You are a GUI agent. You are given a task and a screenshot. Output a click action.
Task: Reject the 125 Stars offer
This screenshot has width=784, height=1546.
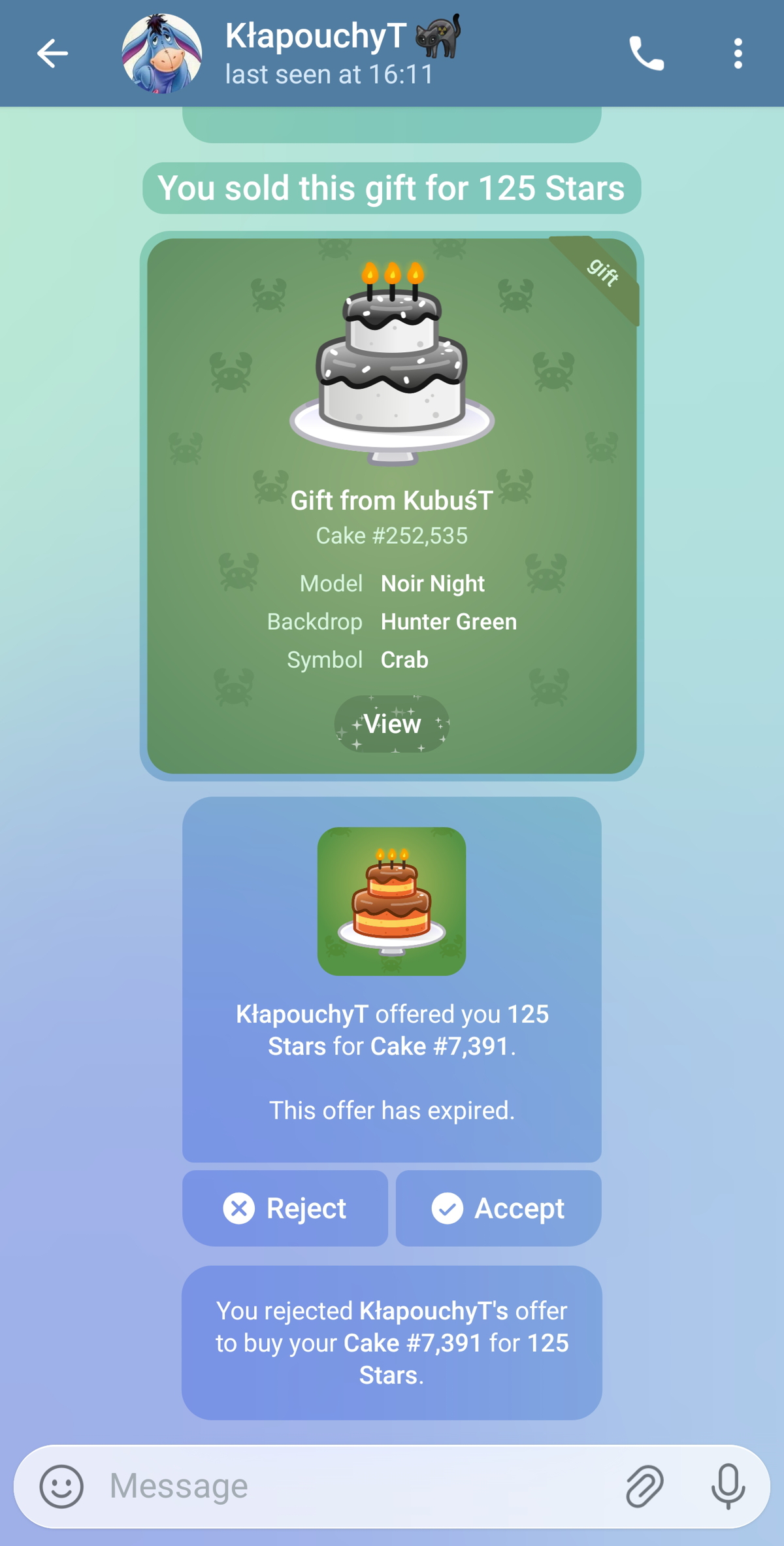(286, 1208)
